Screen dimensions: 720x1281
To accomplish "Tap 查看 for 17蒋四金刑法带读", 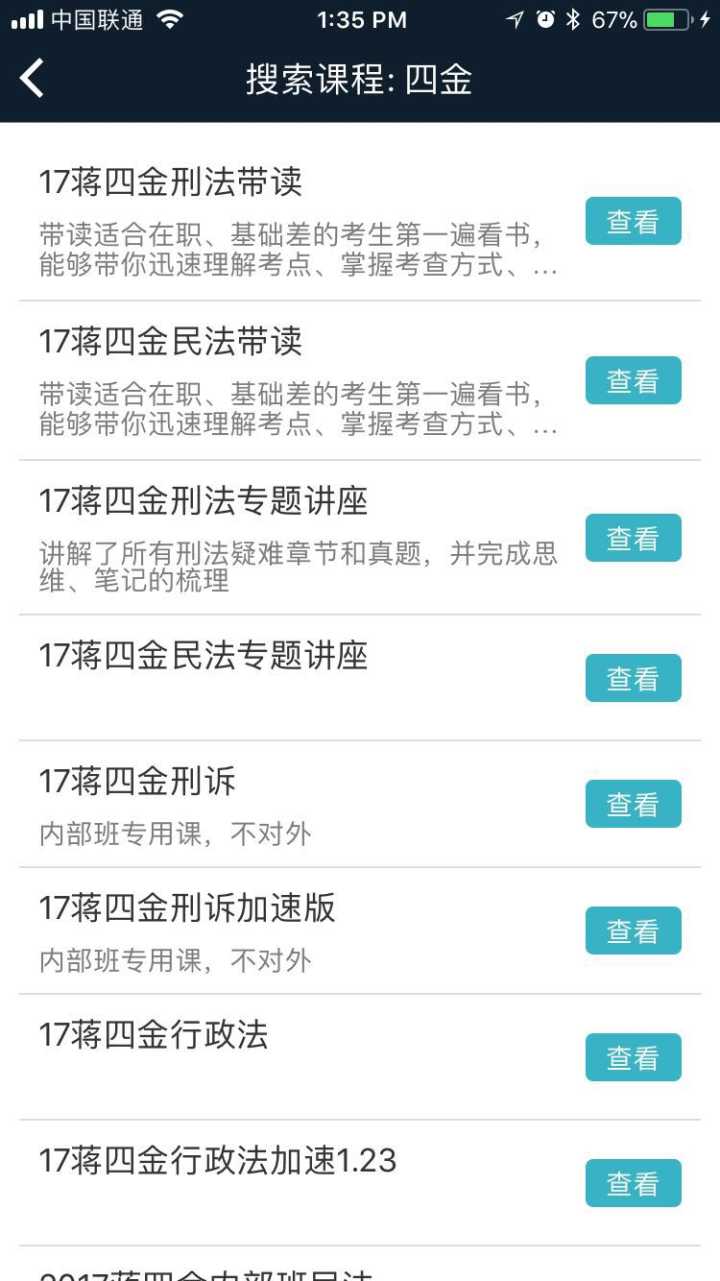I will [632, 222].
